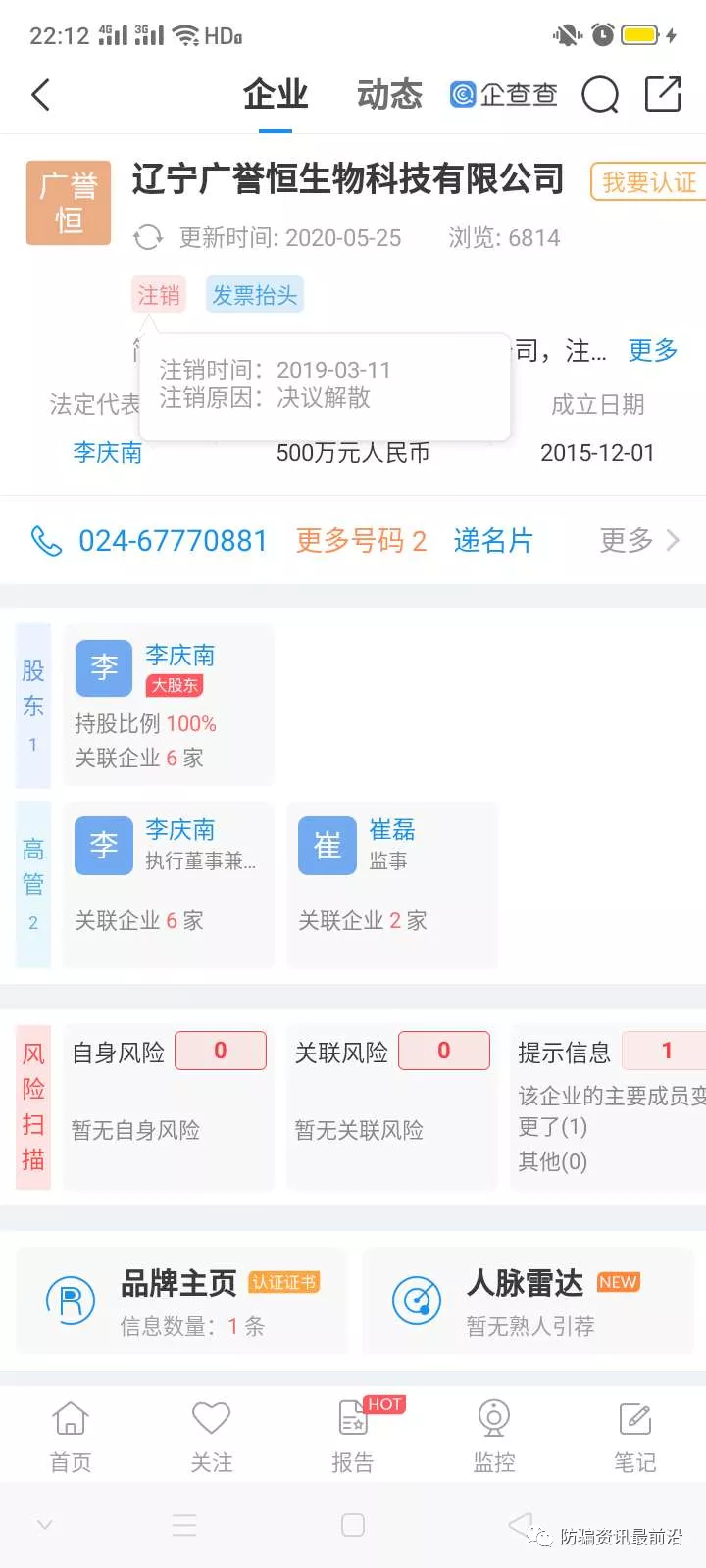
Task: View 更多号码 2 numbers
Action: 361,540
